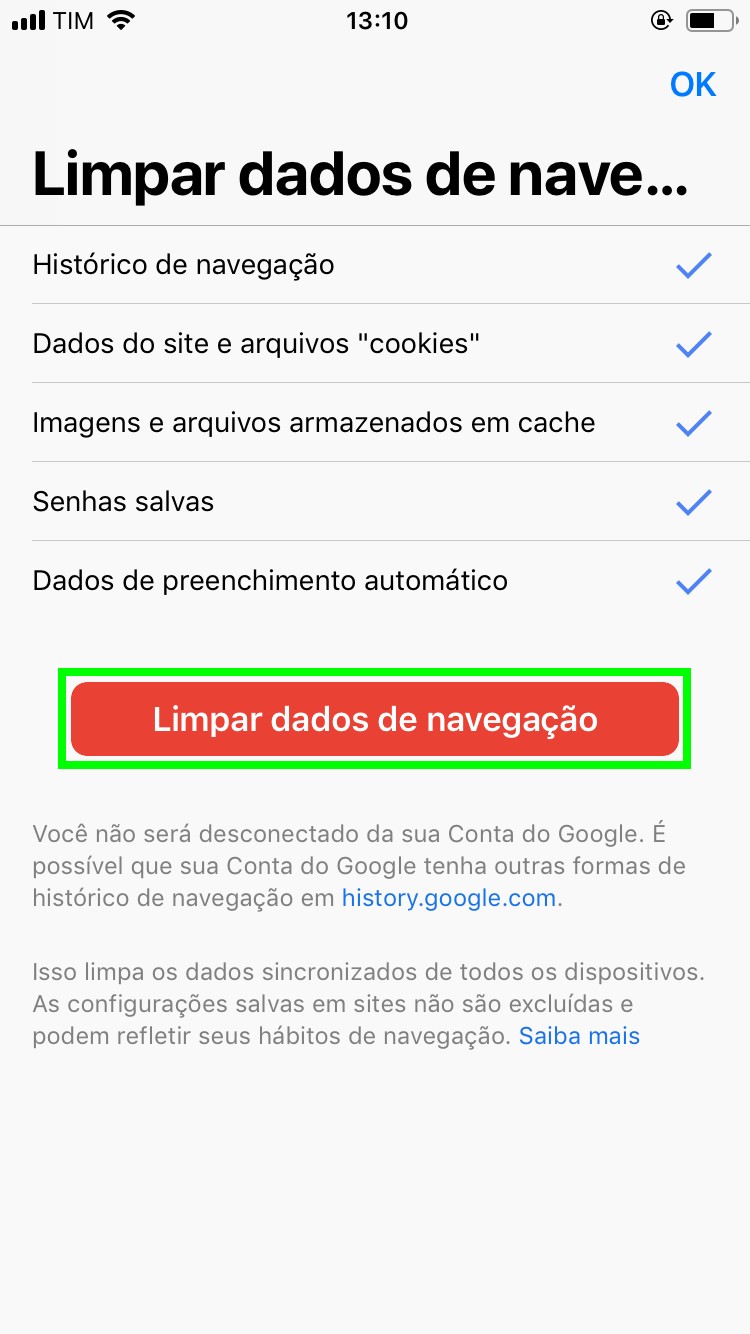Viewport: 750px width, 1334px height.
Task: Open the Saiba mais link
Action: pyautogui.click(x=578, y=1036)
